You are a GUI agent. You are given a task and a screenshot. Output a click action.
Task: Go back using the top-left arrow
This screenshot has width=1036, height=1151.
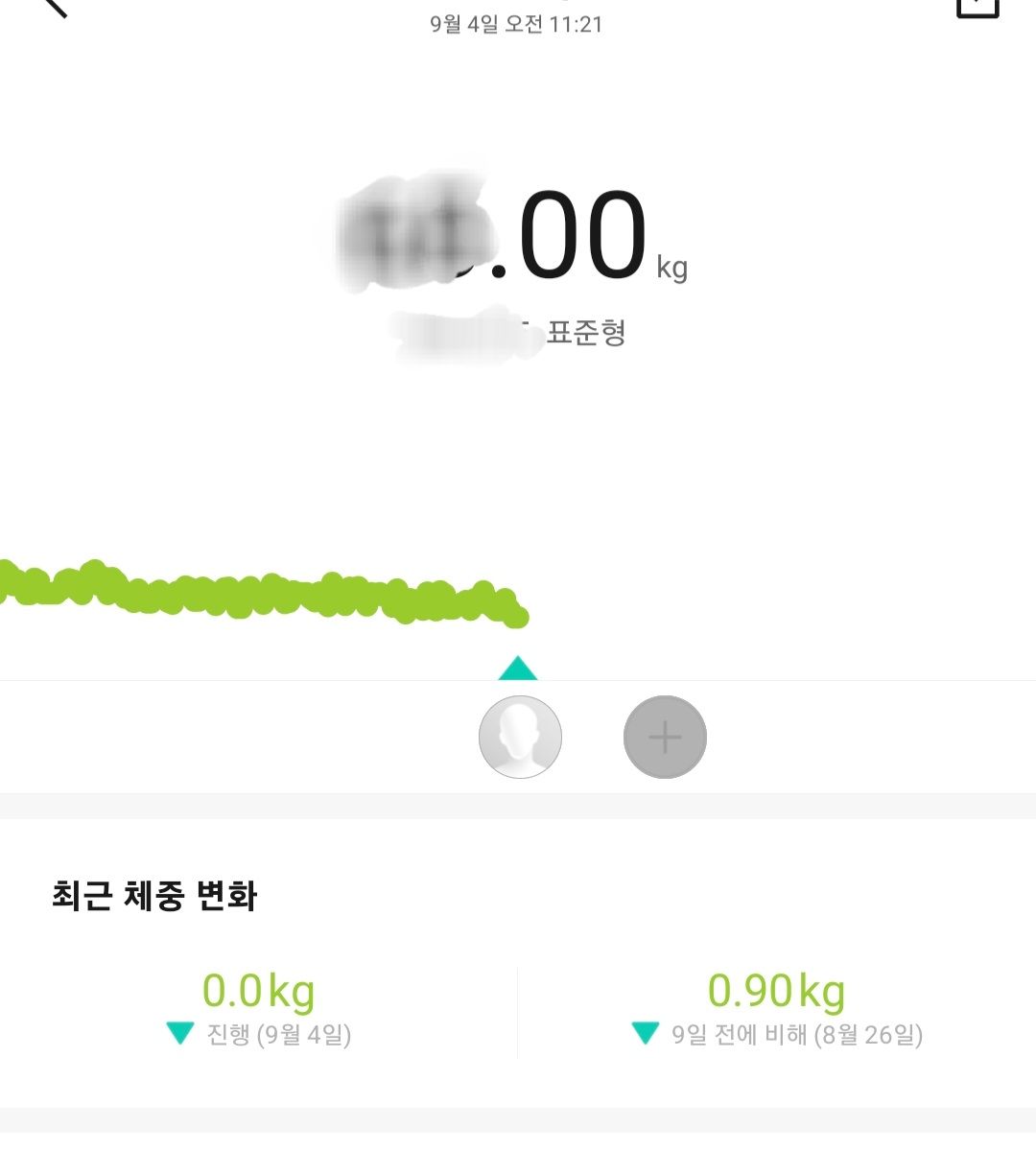click(55, 6)
